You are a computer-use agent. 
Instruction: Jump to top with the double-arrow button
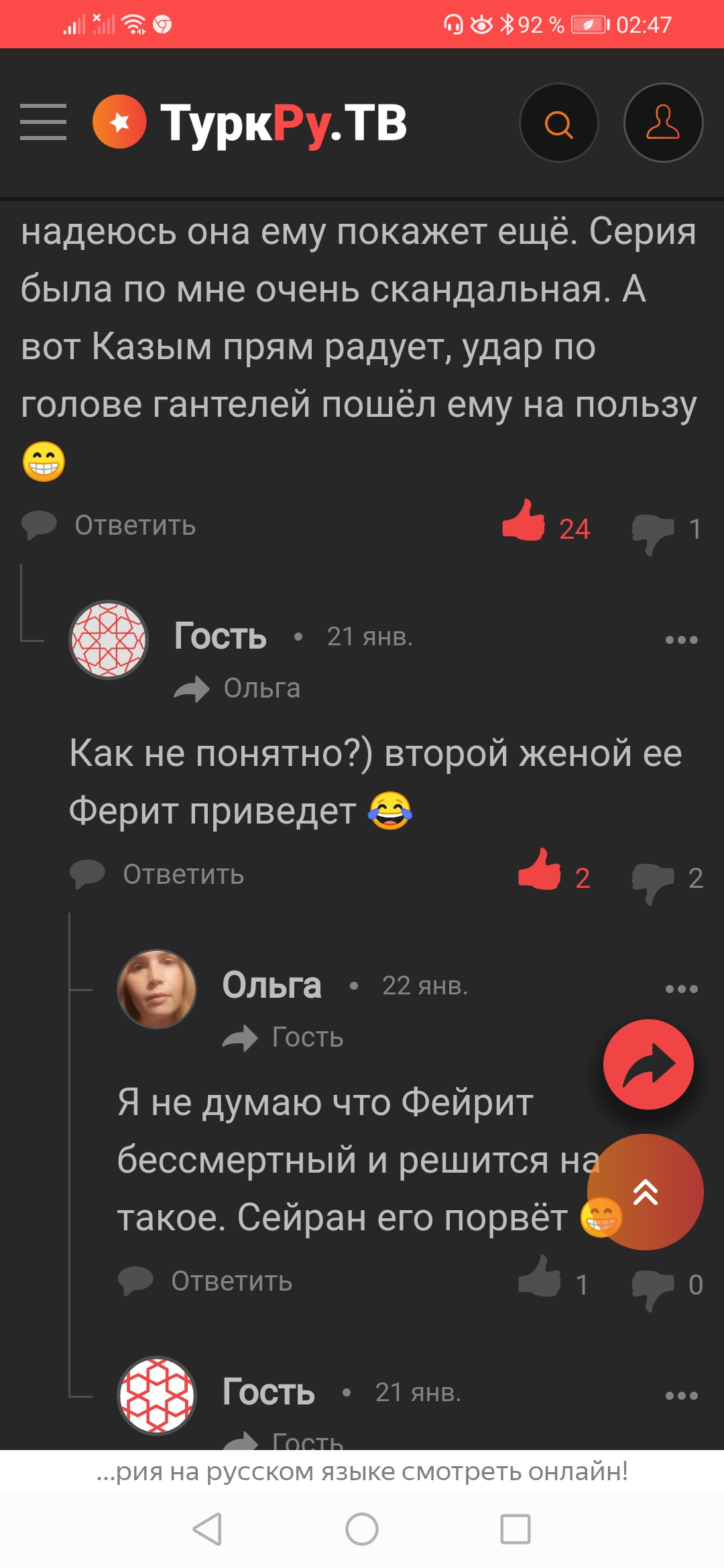pos(645,1192)
